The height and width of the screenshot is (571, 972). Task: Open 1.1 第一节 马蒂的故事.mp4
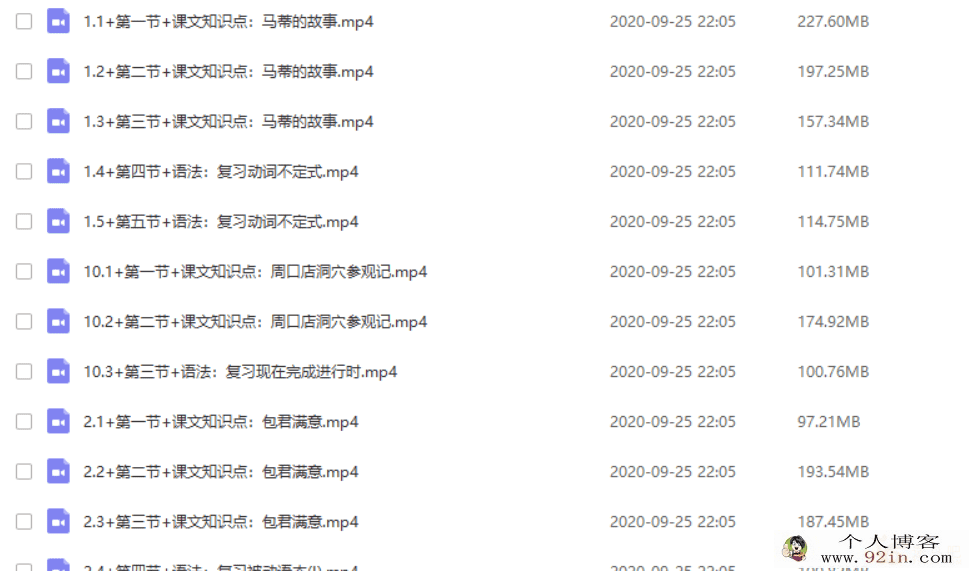pos(228,22)
